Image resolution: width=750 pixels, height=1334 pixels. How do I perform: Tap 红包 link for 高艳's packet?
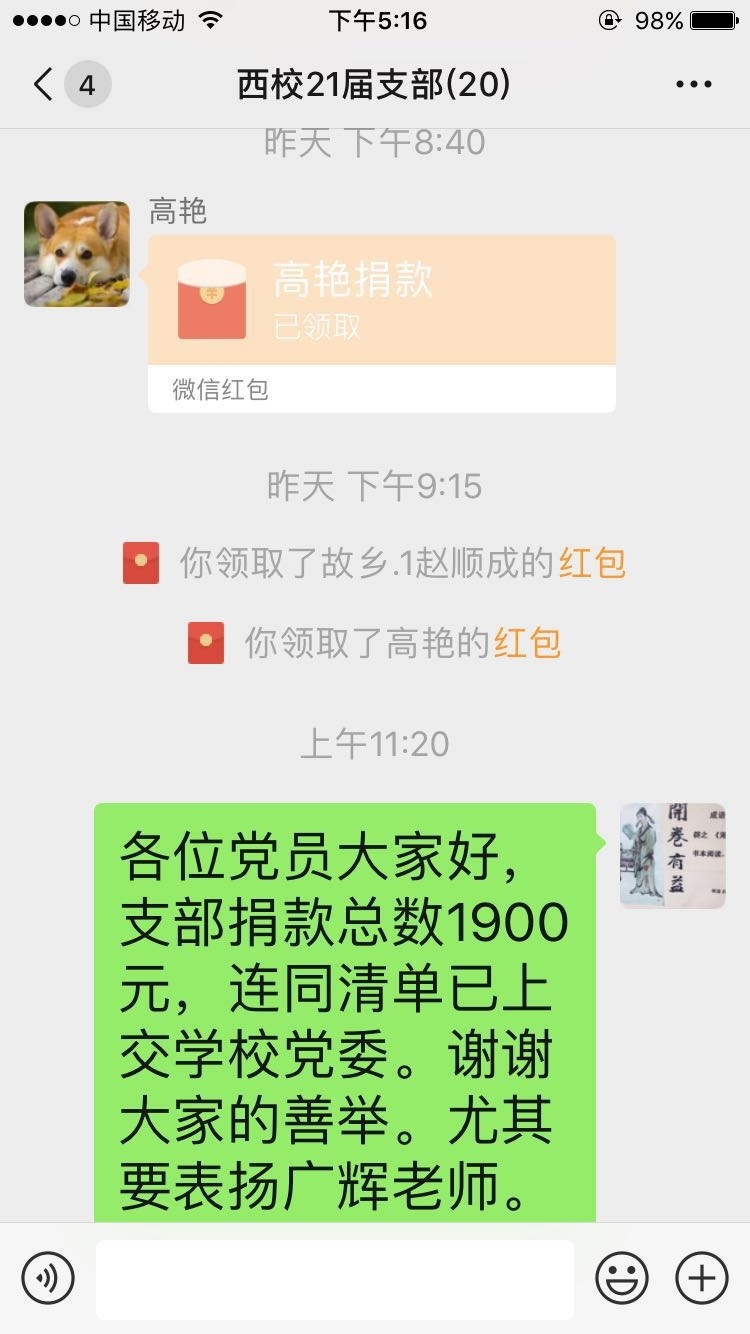point(527,643)
